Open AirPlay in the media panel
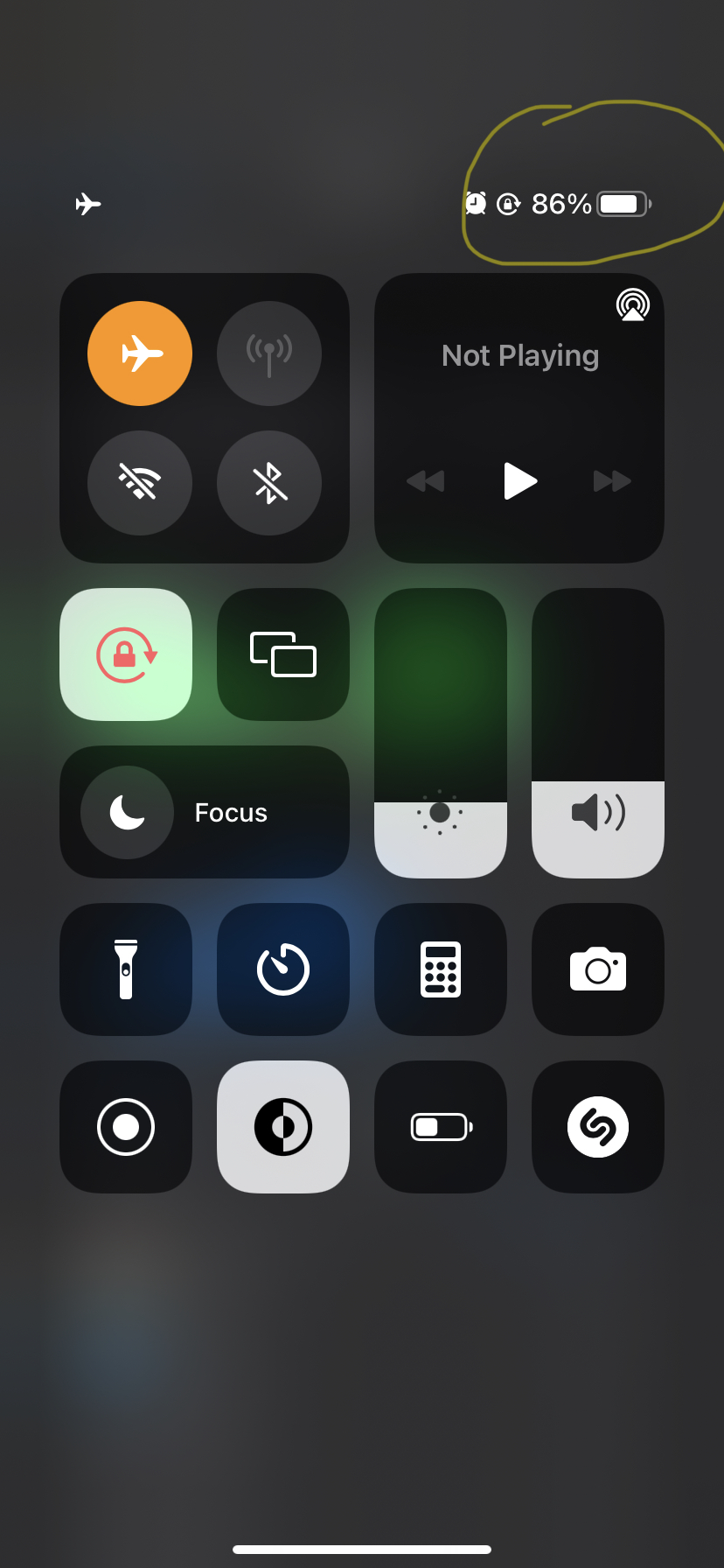Image resolution: width=724 pixels, height=1568 pixels. click(x=633, y=304)
